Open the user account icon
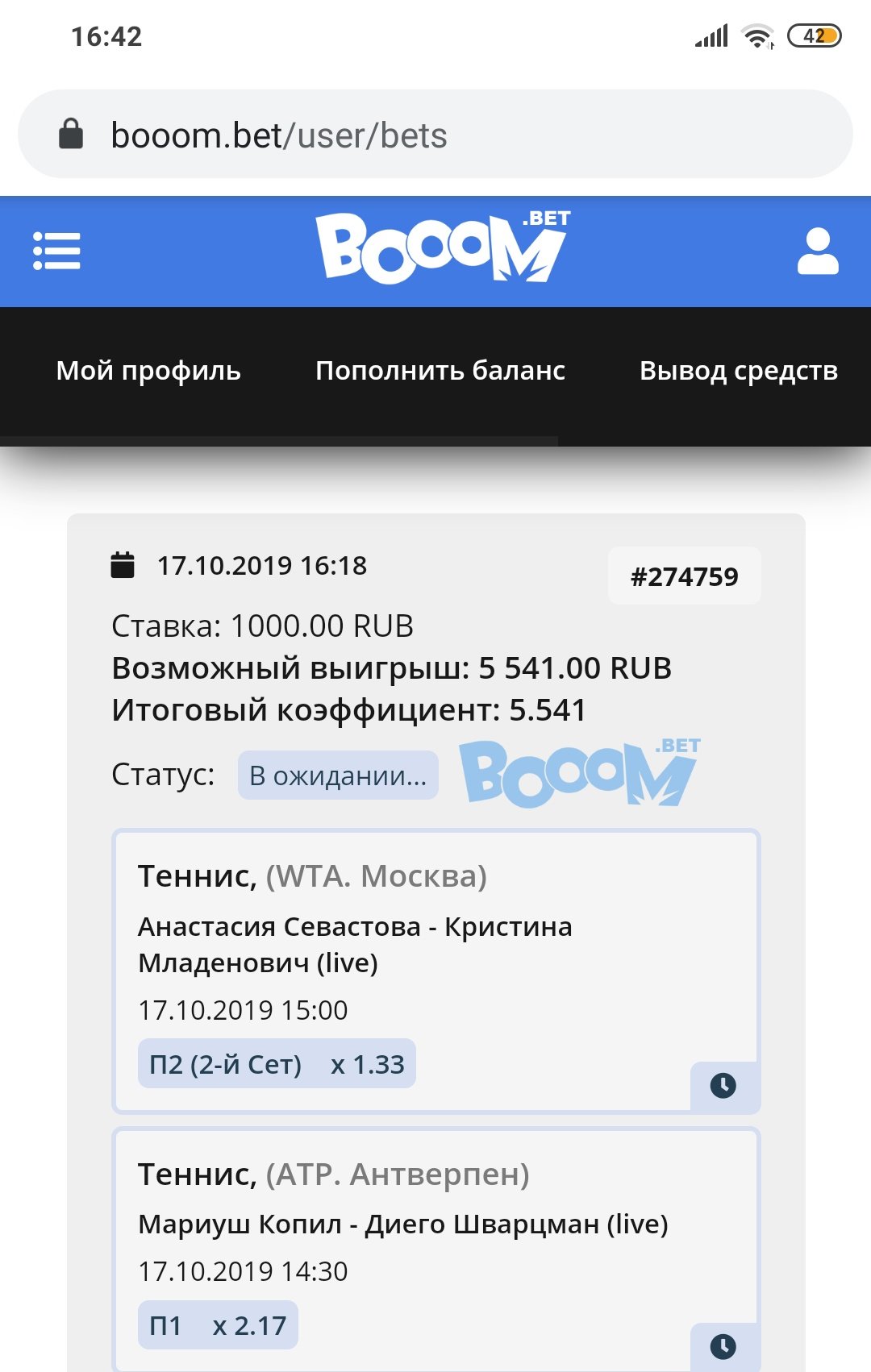 click(818, 251)
